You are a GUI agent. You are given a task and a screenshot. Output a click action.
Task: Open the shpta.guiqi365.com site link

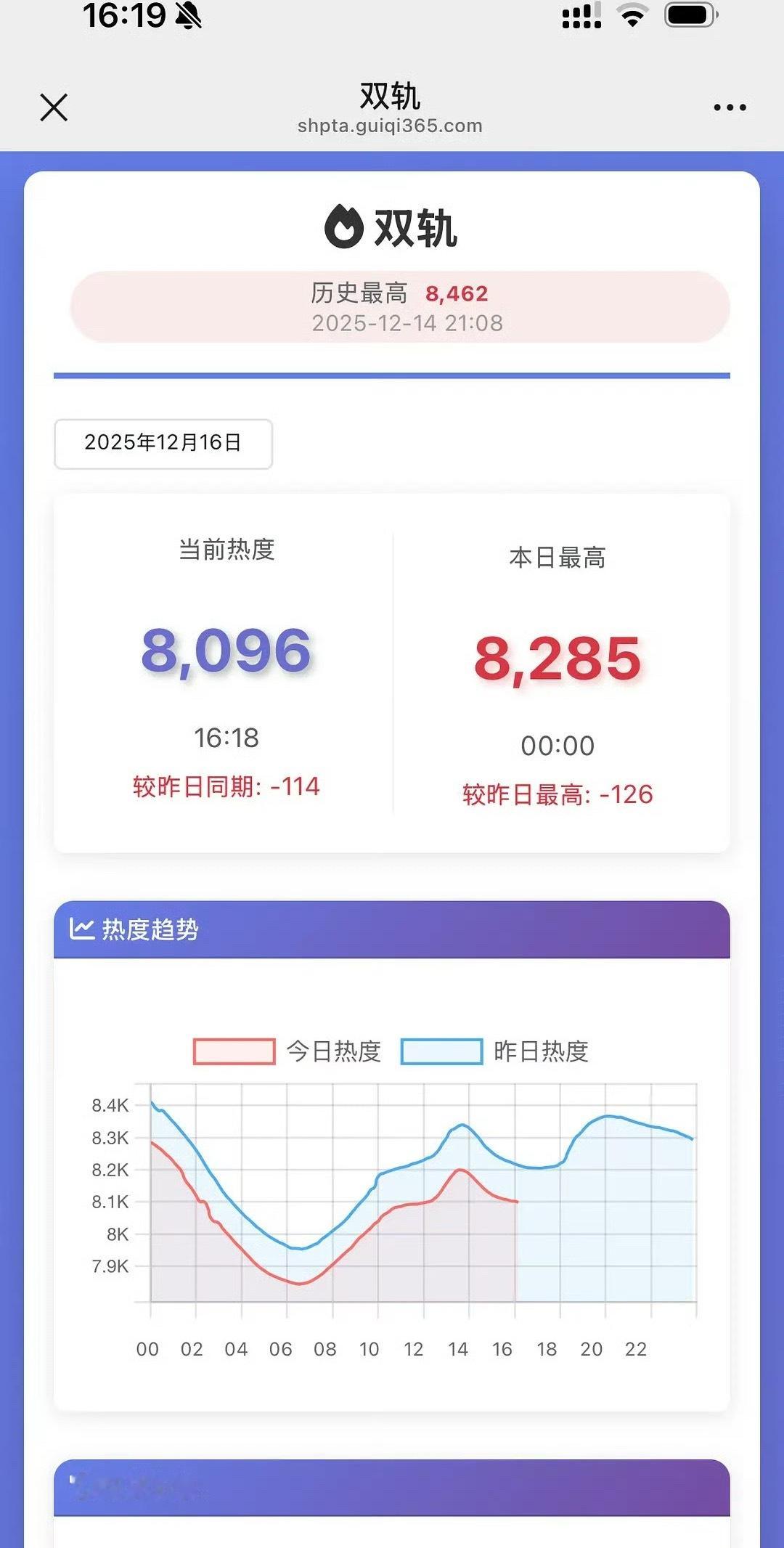(389, 126)
